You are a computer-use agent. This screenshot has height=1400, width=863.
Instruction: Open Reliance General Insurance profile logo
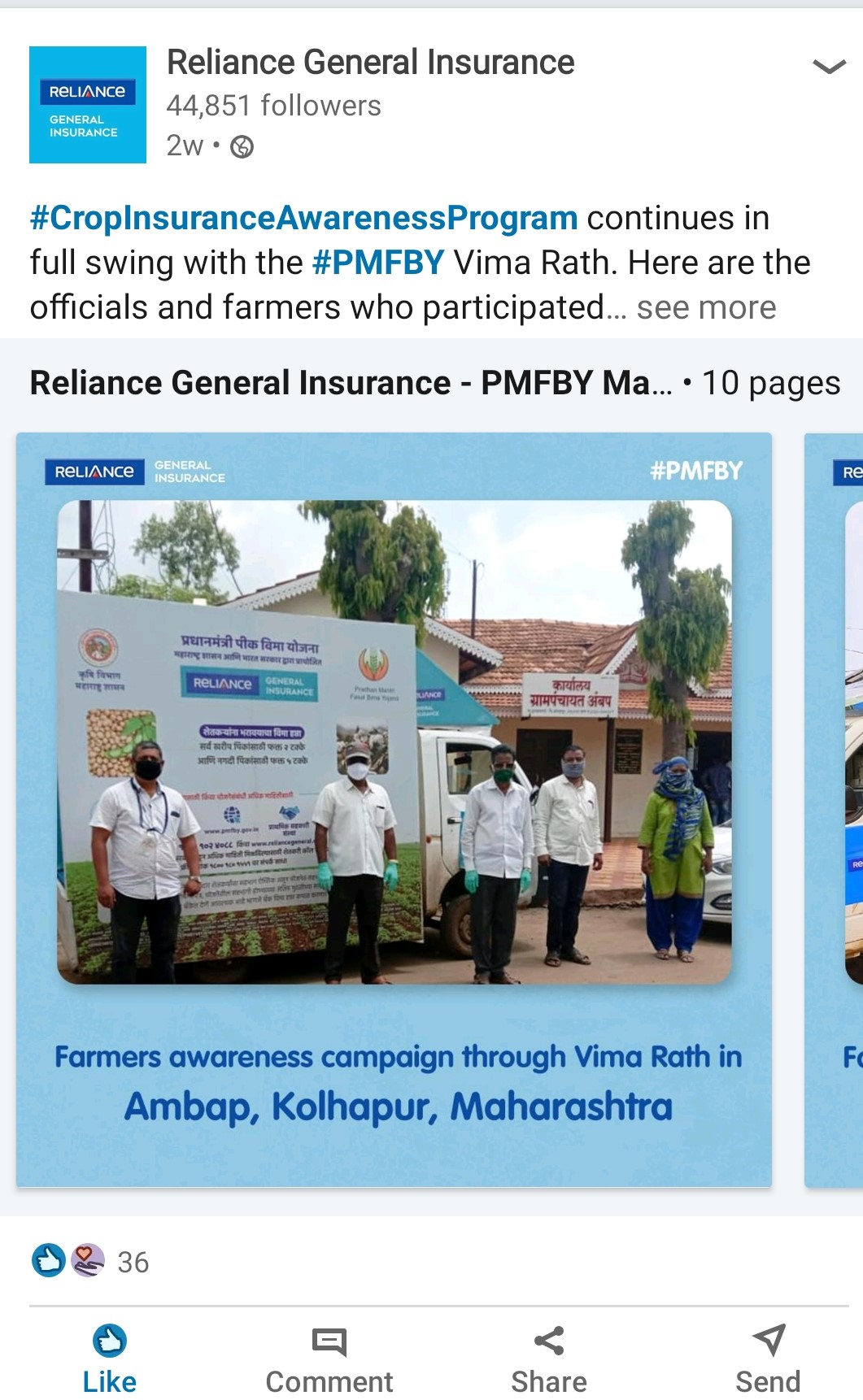point(88,105)
